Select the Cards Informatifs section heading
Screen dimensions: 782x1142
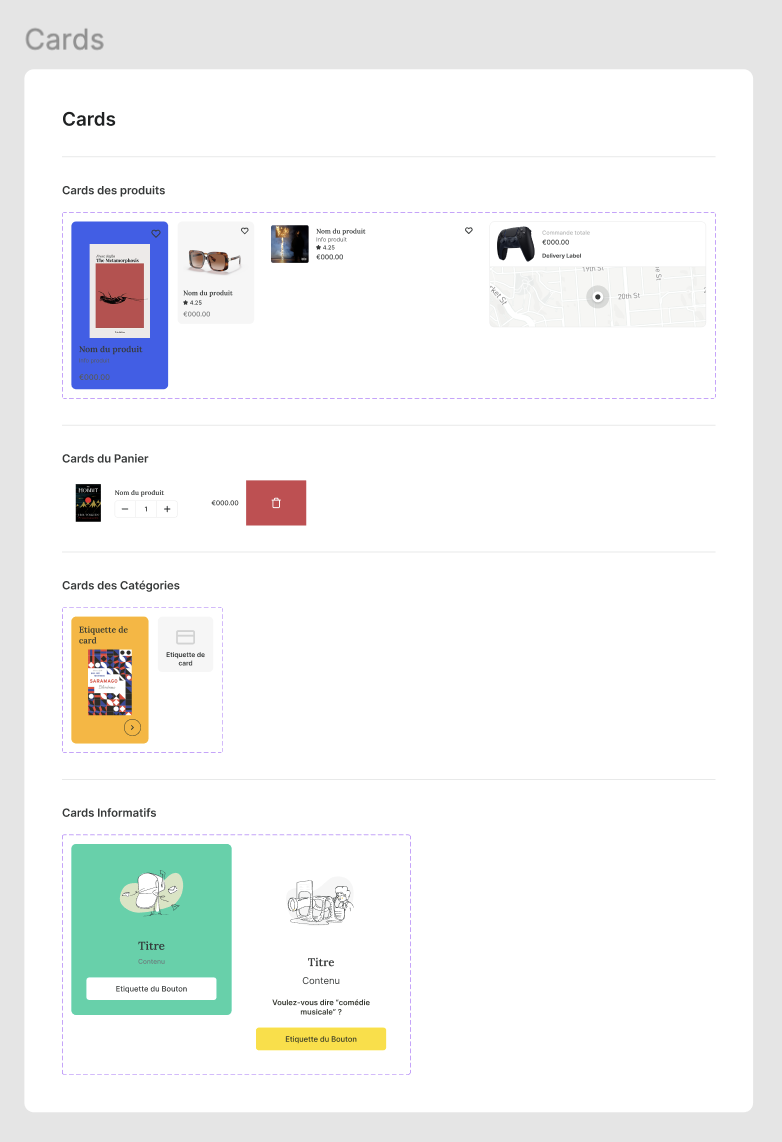[x=110, y=812]
